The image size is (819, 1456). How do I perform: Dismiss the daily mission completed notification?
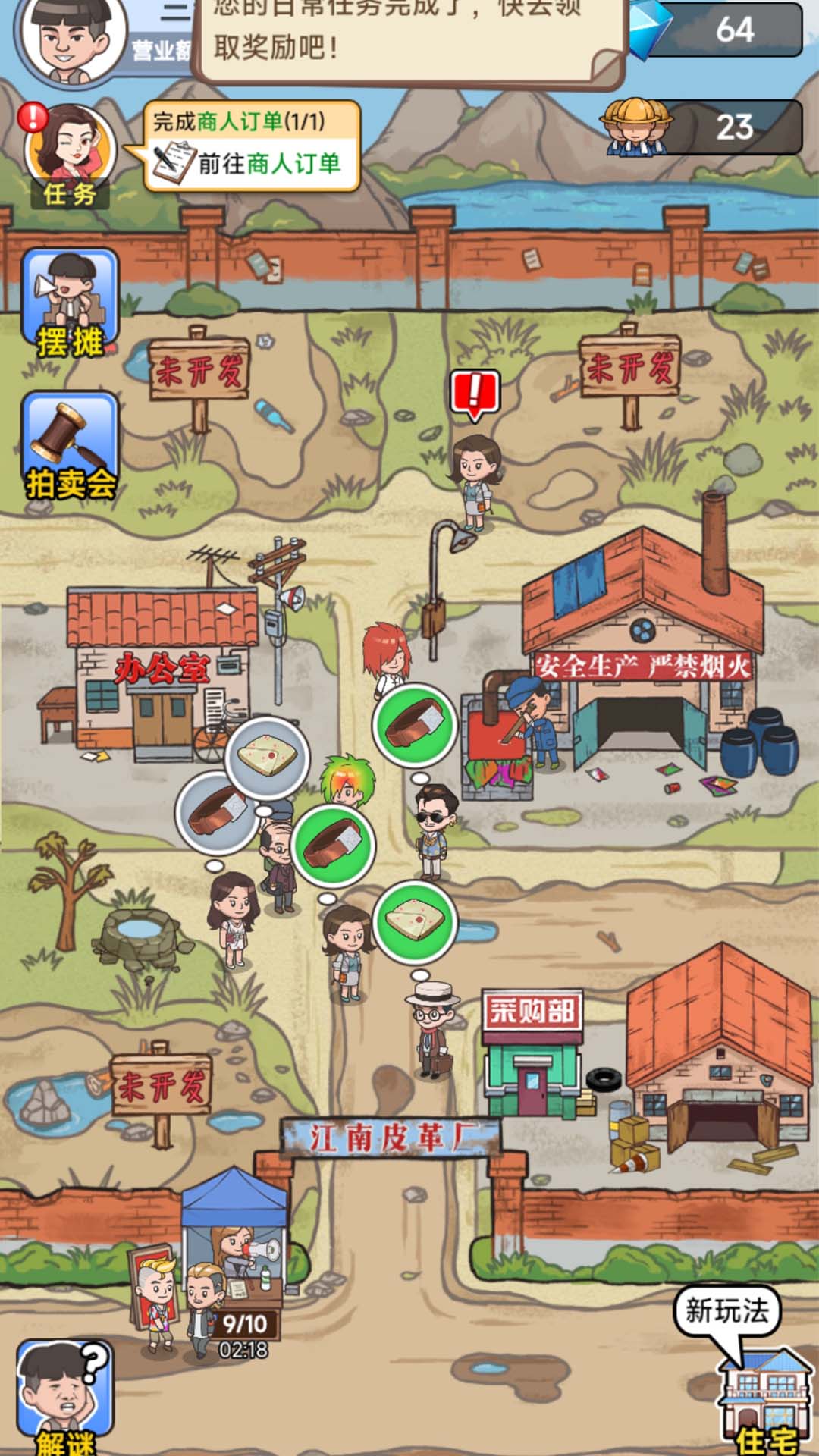(409, 38)
